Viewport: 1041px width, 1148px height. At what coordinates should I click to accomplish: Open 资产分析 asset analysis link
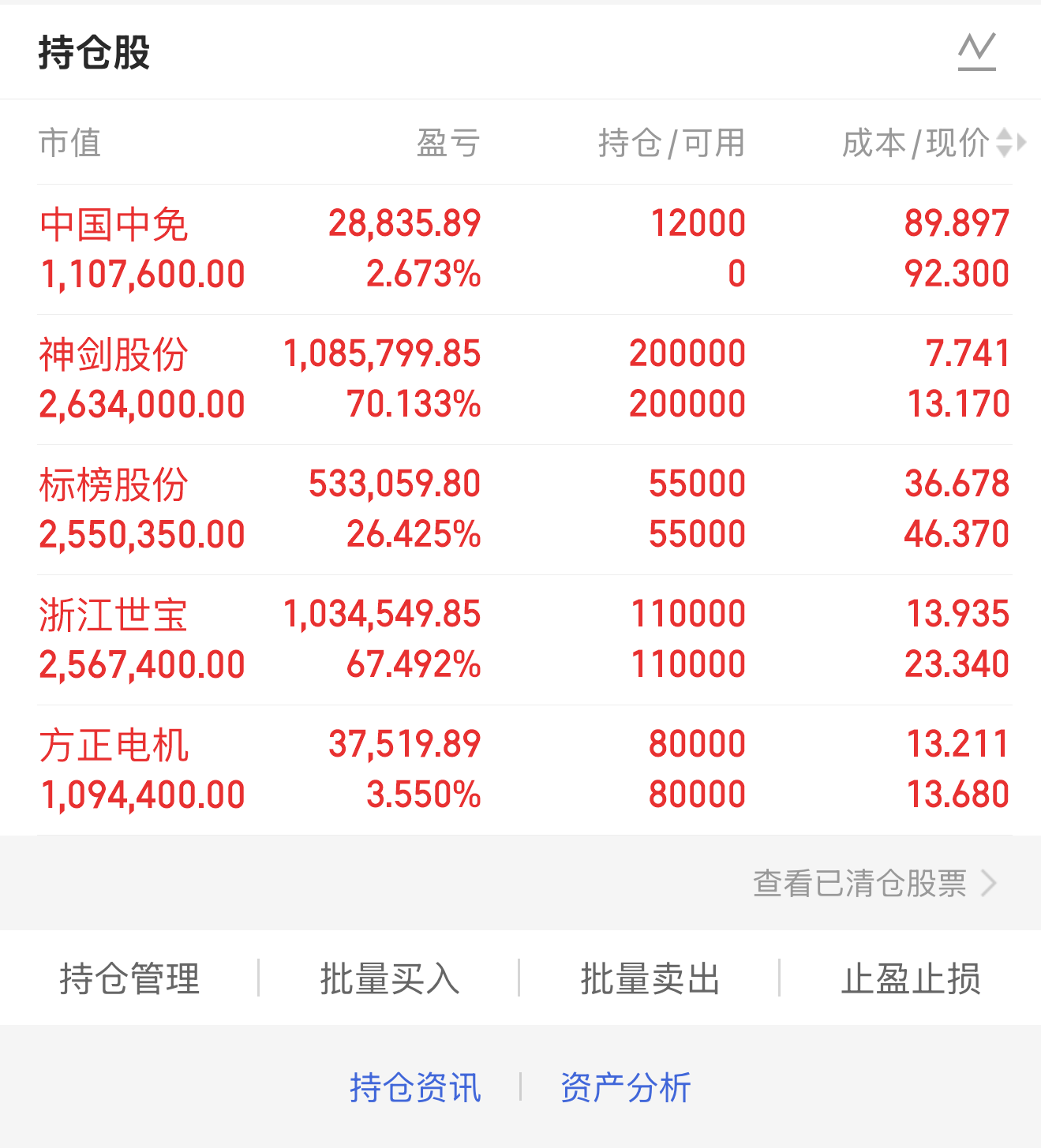(625, 1086)
